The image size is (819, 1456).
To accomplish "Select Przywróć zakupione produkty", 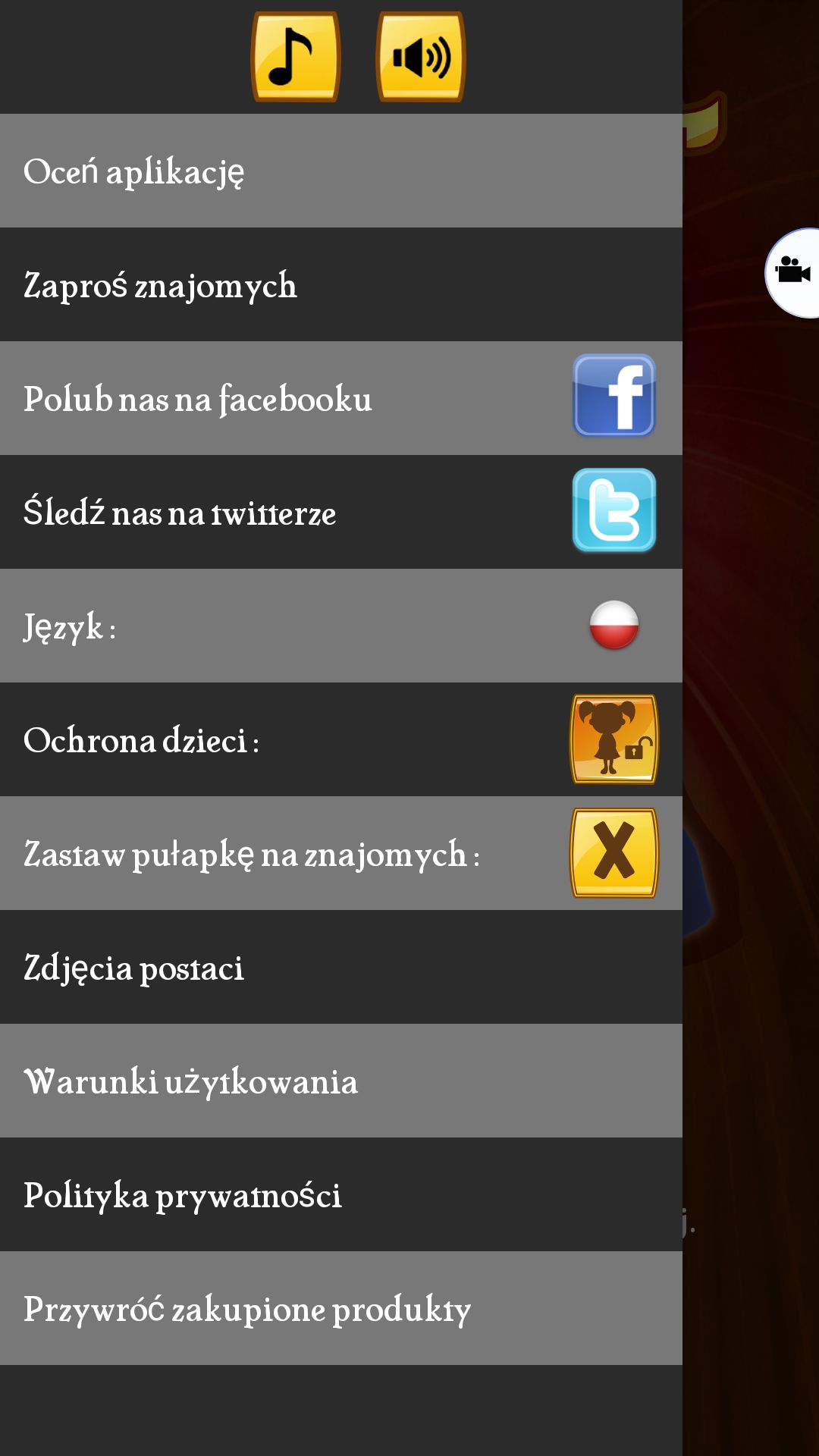I will pyautogui.click(x=341, y=1308).
